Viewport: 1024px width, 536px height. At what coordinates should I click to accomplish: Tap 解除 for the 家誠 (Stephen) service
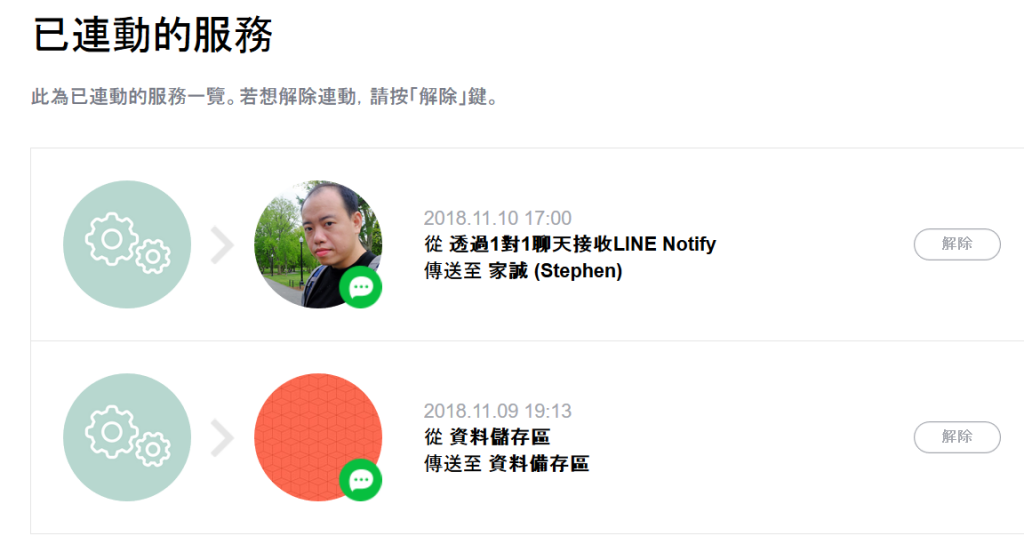click(x=956, y=244)
